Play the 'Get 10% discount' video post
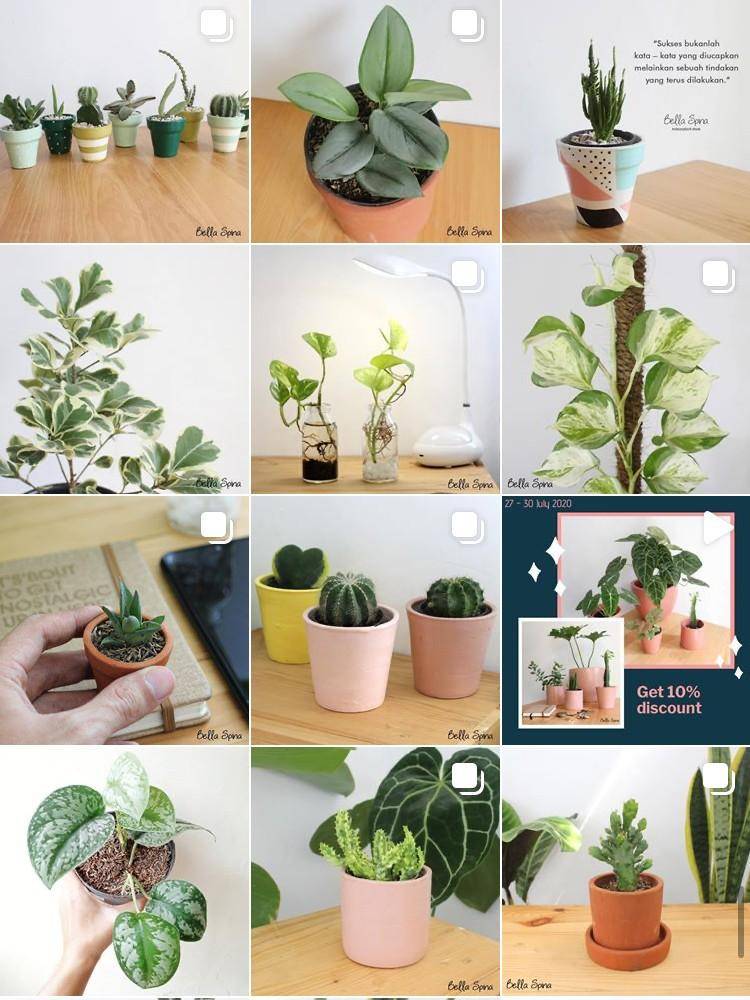Screen dimensions: 750x1000 (x=626, y=620)
